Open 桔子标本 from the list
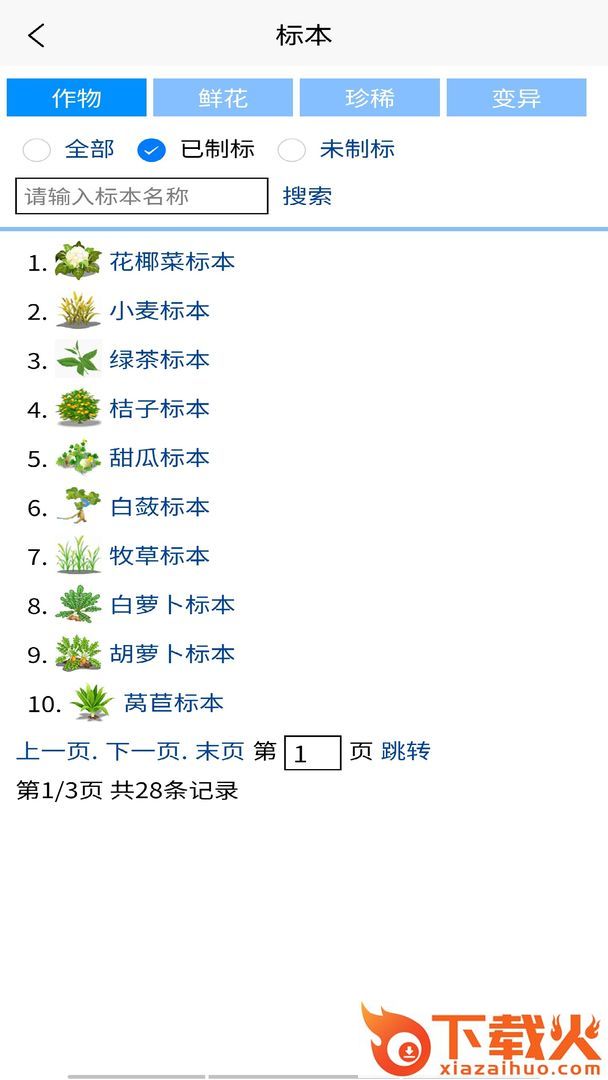 tap(159, 409)
